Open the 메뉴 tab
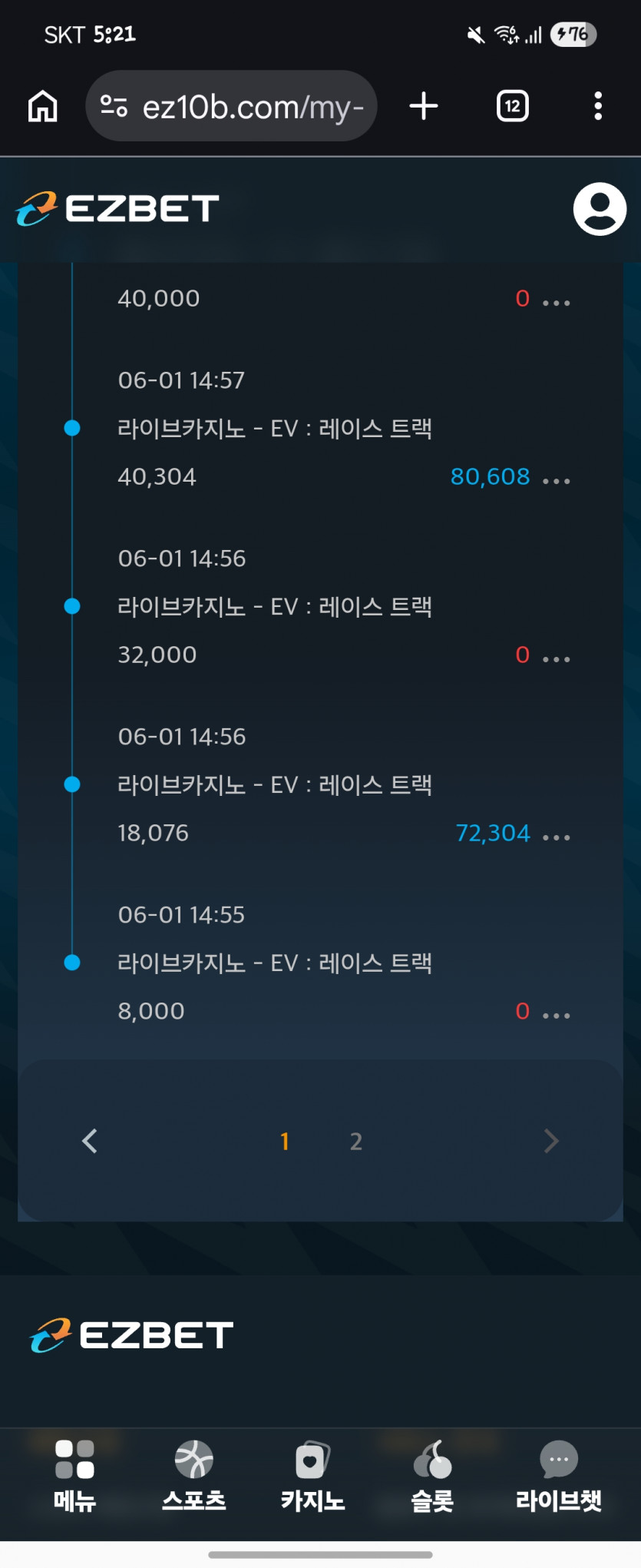The image size is (641, 1568). 74,1476
